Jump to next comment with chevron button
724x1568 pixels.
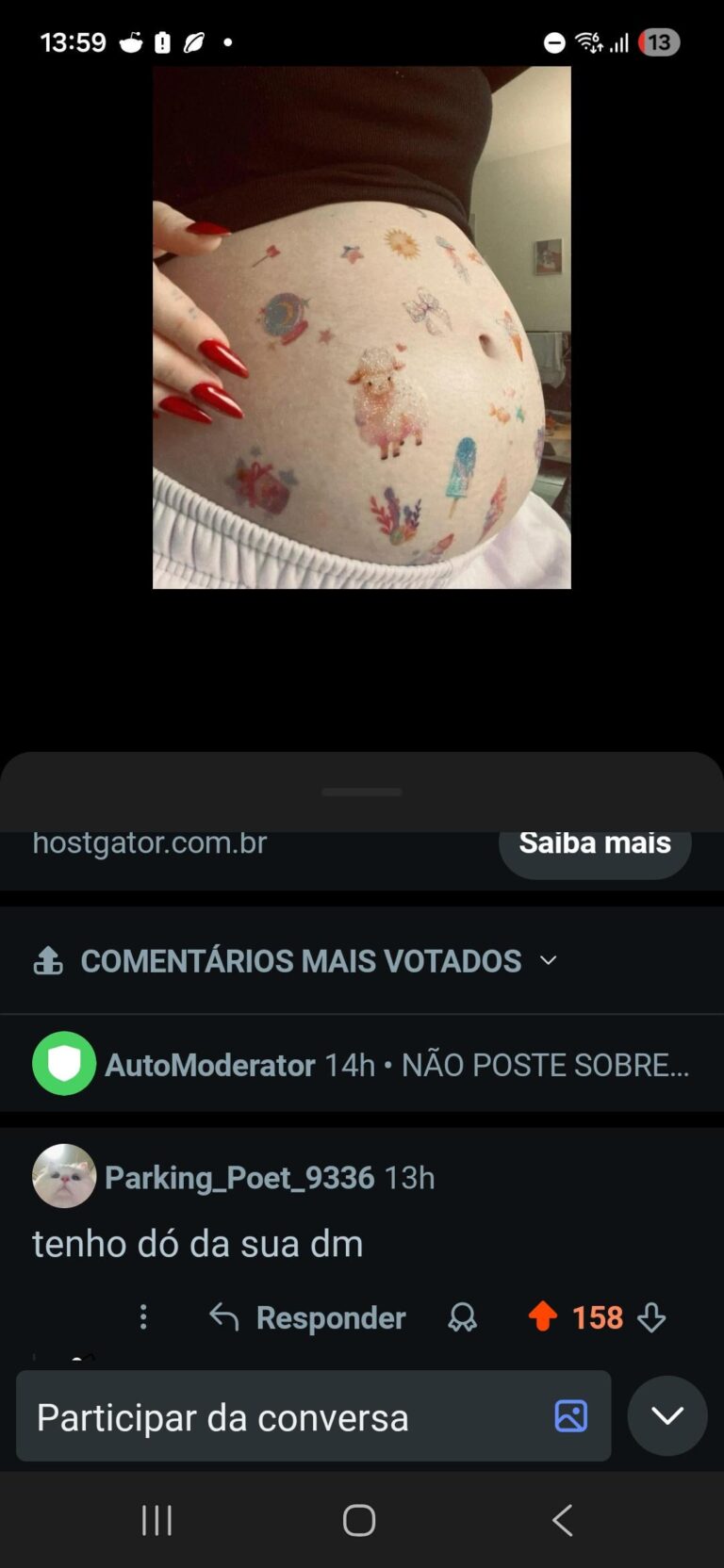click(667, 1415)
